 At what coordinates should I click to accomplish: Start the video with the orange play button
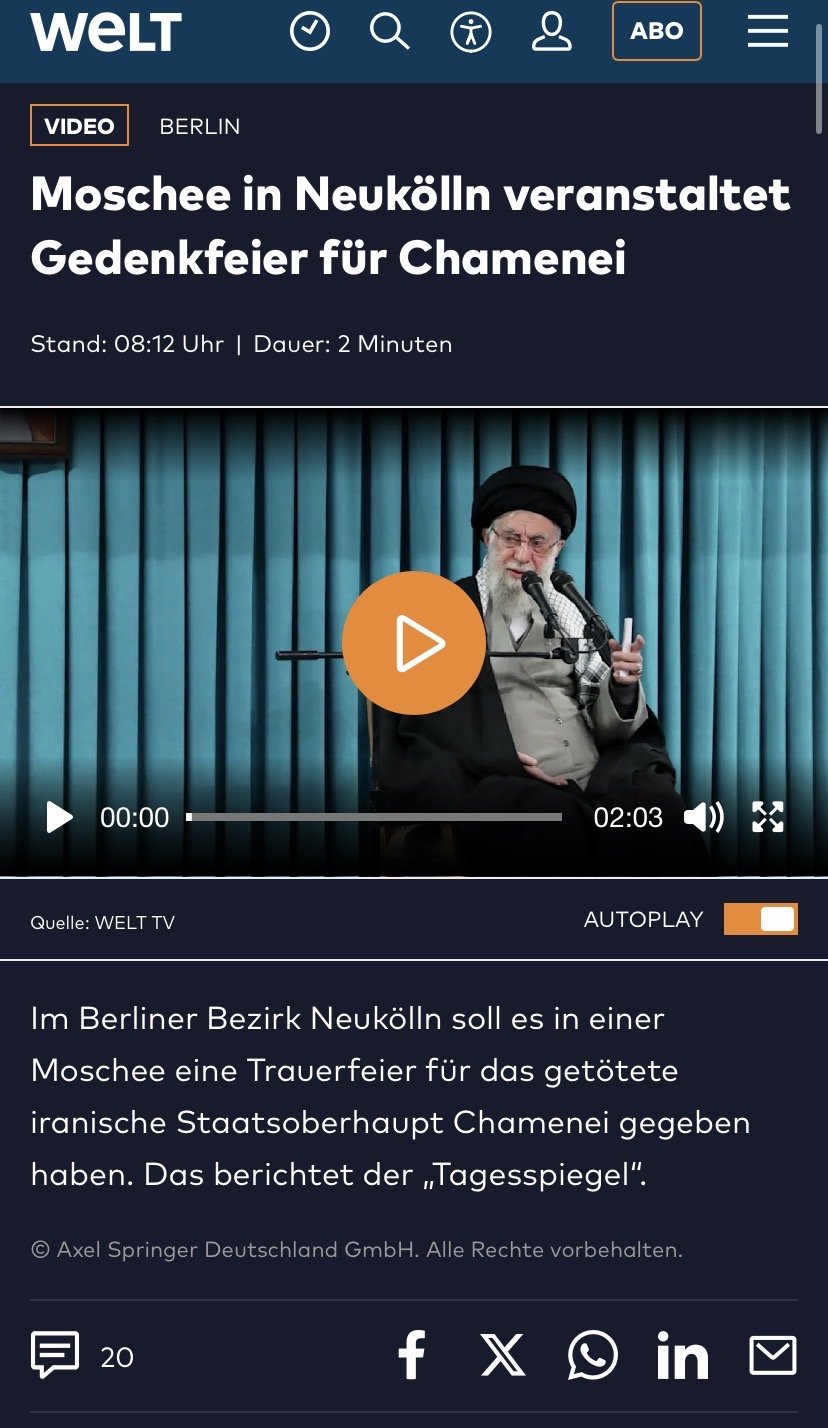pos(414,643)
